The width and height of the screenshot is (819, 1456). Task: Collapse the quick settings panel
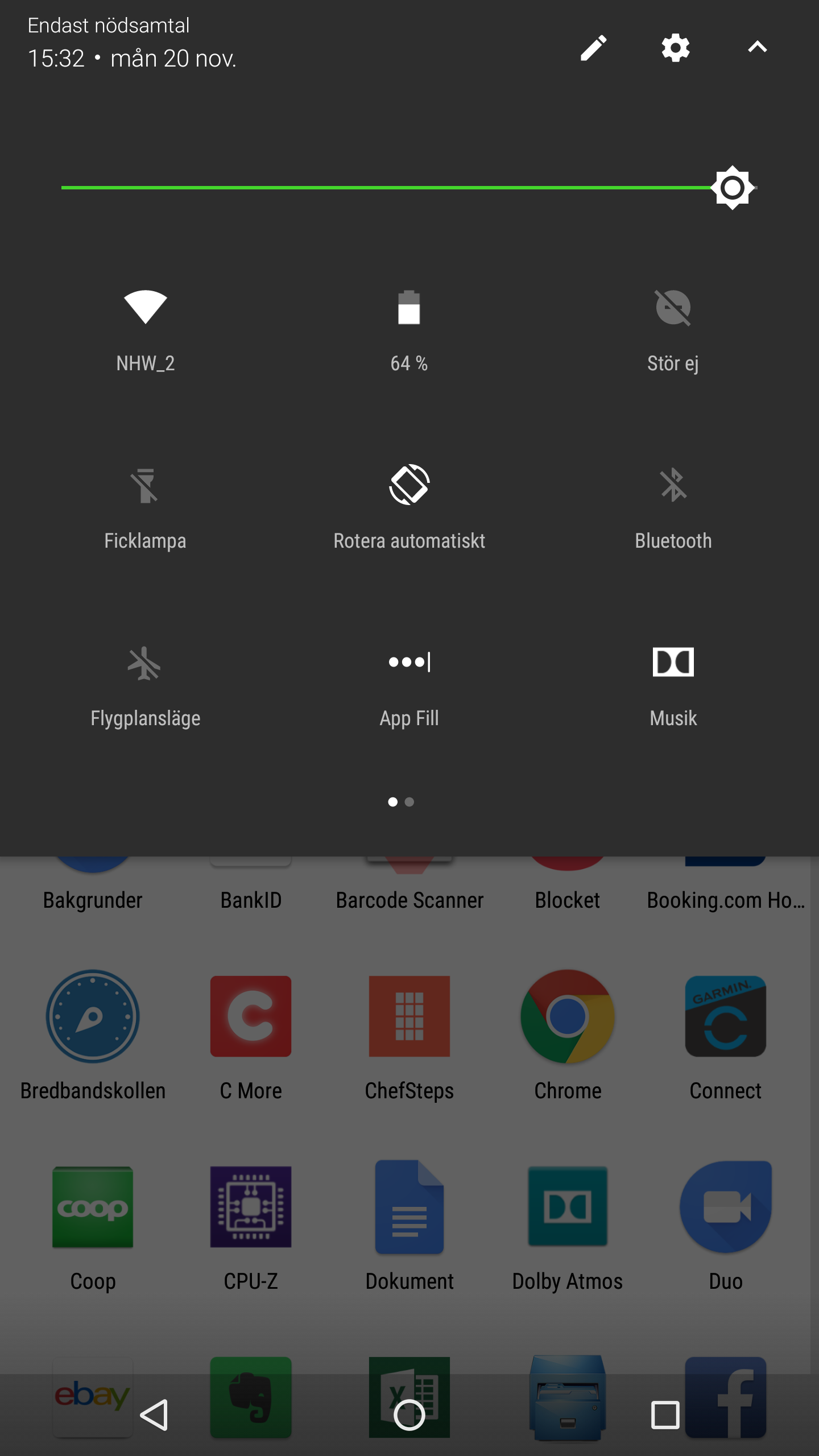coord(757,47)
